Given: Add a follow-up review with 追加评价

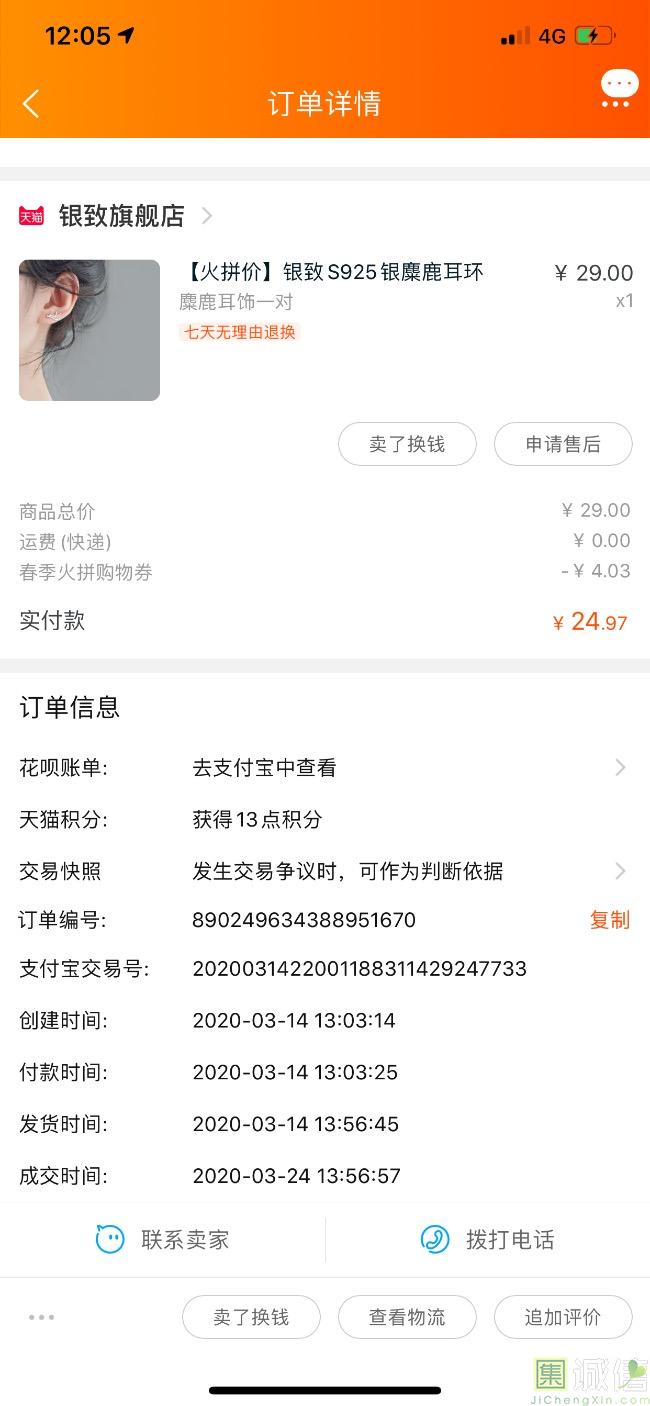Looking at the screenshot, I should click(x=563, y=1317).
